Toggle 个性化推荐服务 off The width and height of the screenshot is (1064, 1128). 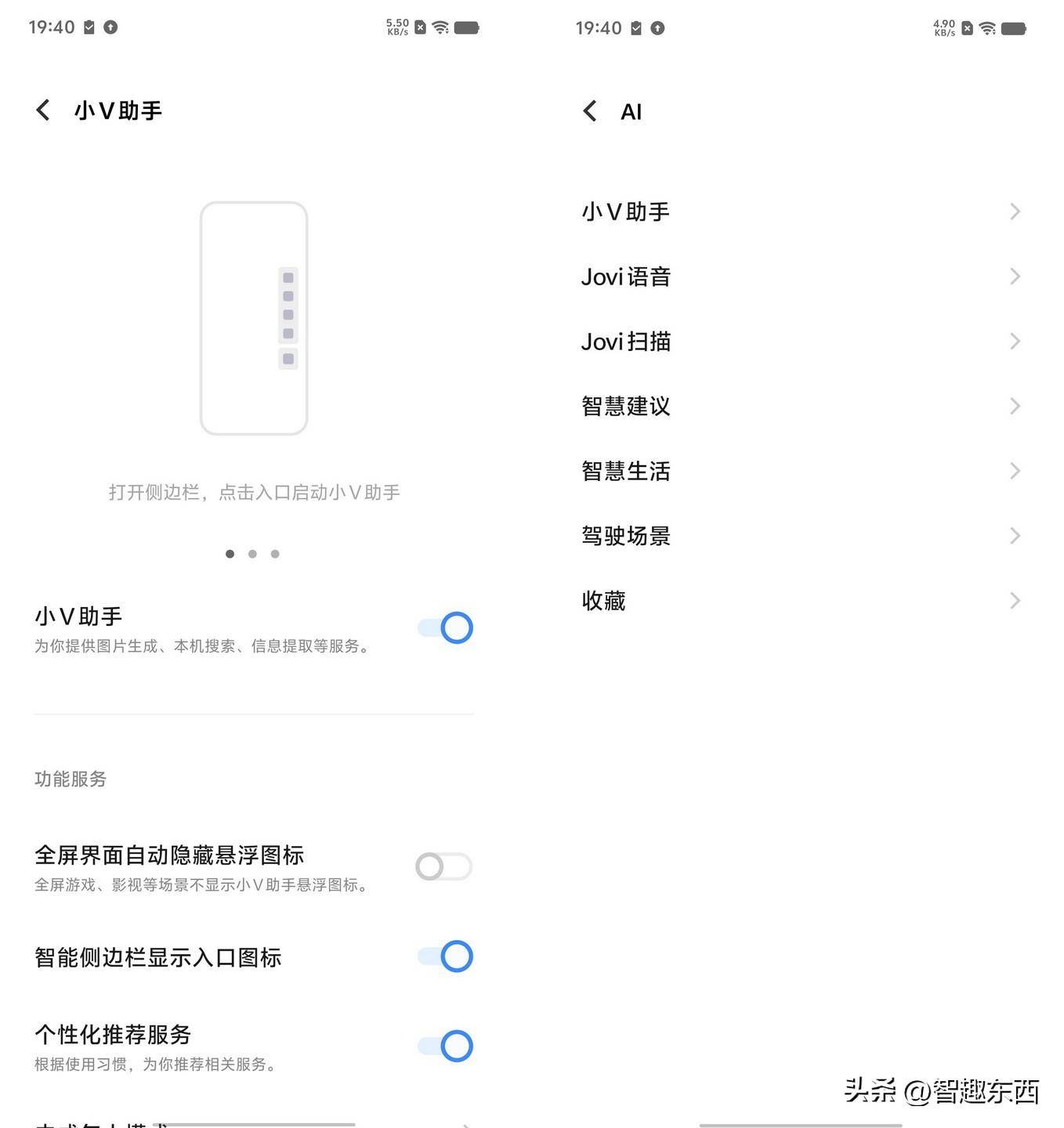(446, 1047)
